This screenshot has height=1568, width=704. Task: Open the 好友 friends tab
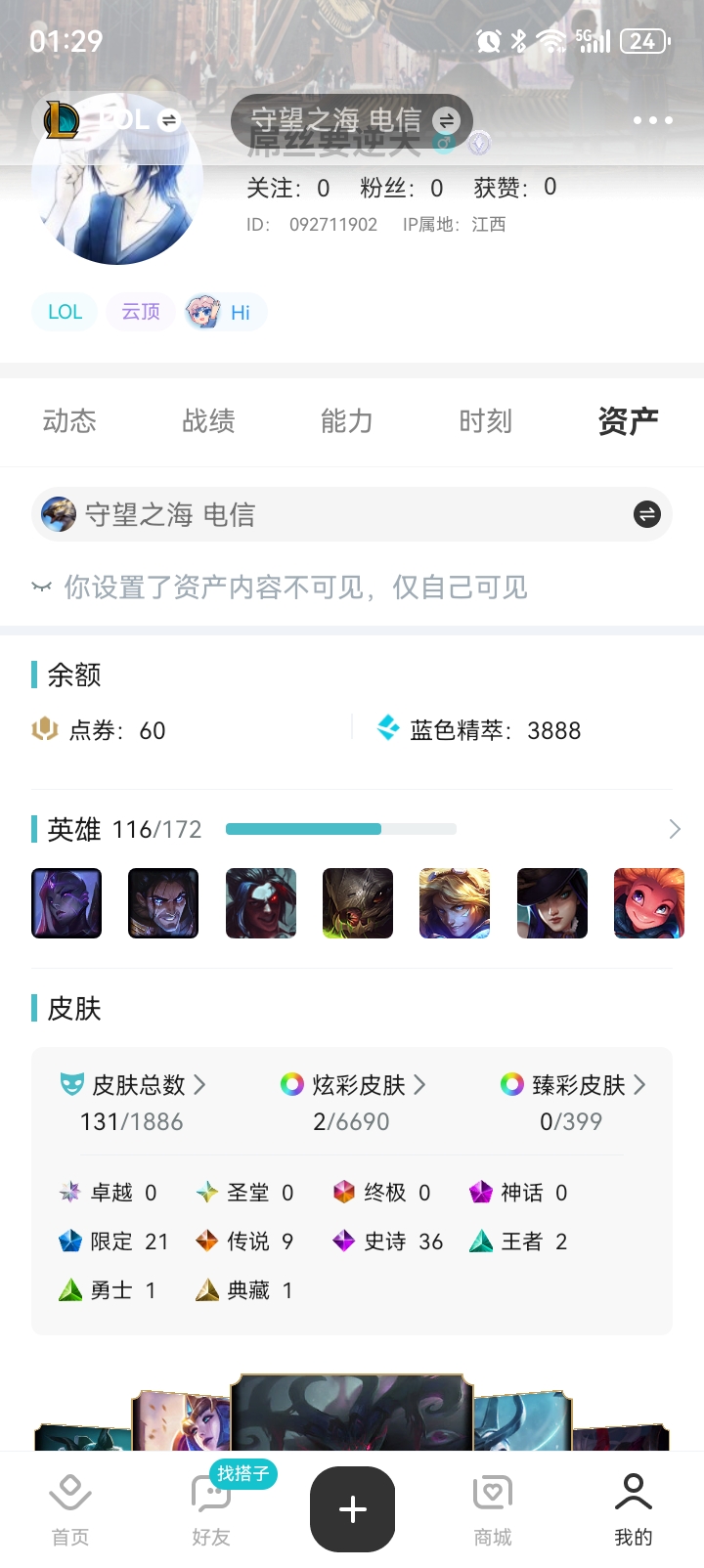[x=211, y=1510]
